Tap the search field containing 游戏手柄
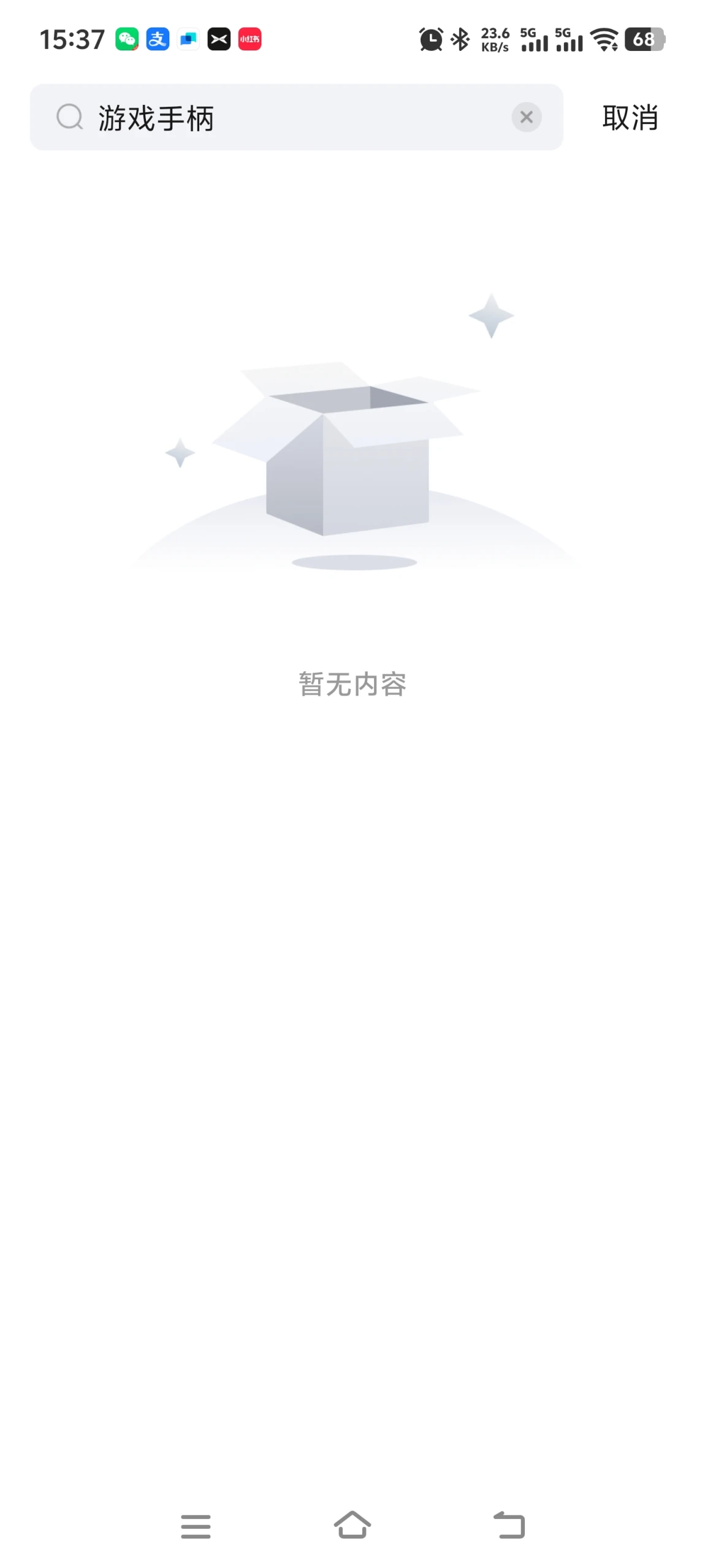Image resolution: width=705 pixels, height=1568 pixels. click(294, 117)
